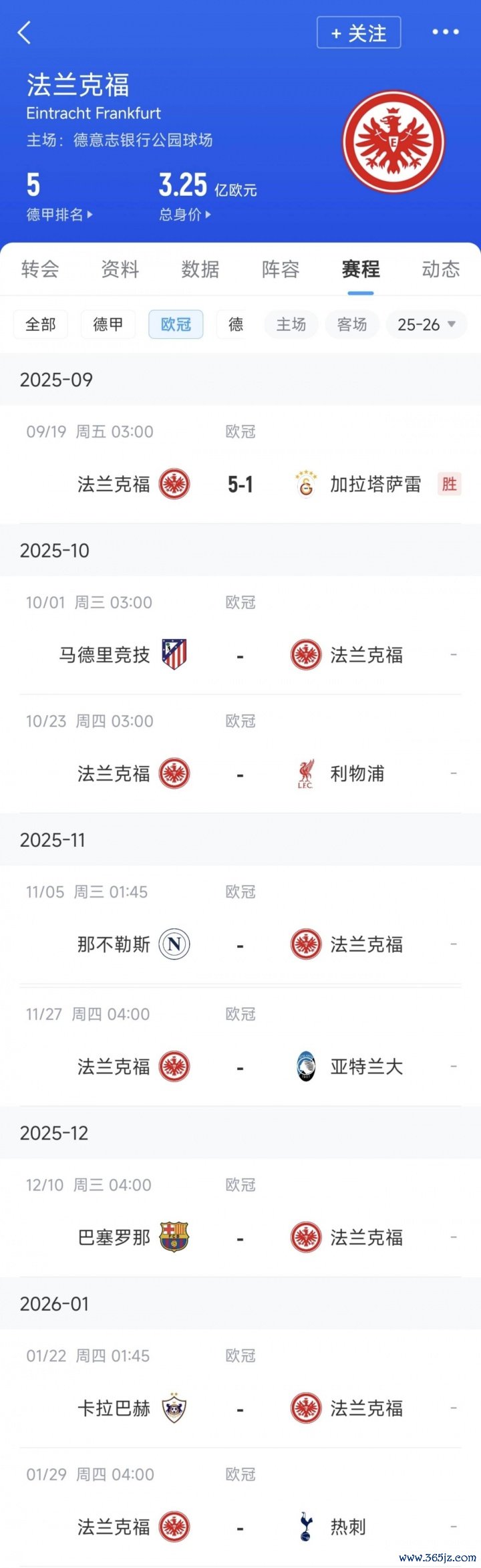Show only 客场 away matches
The width and height of the screenshot is (481, 1568).
coord(352,325)
